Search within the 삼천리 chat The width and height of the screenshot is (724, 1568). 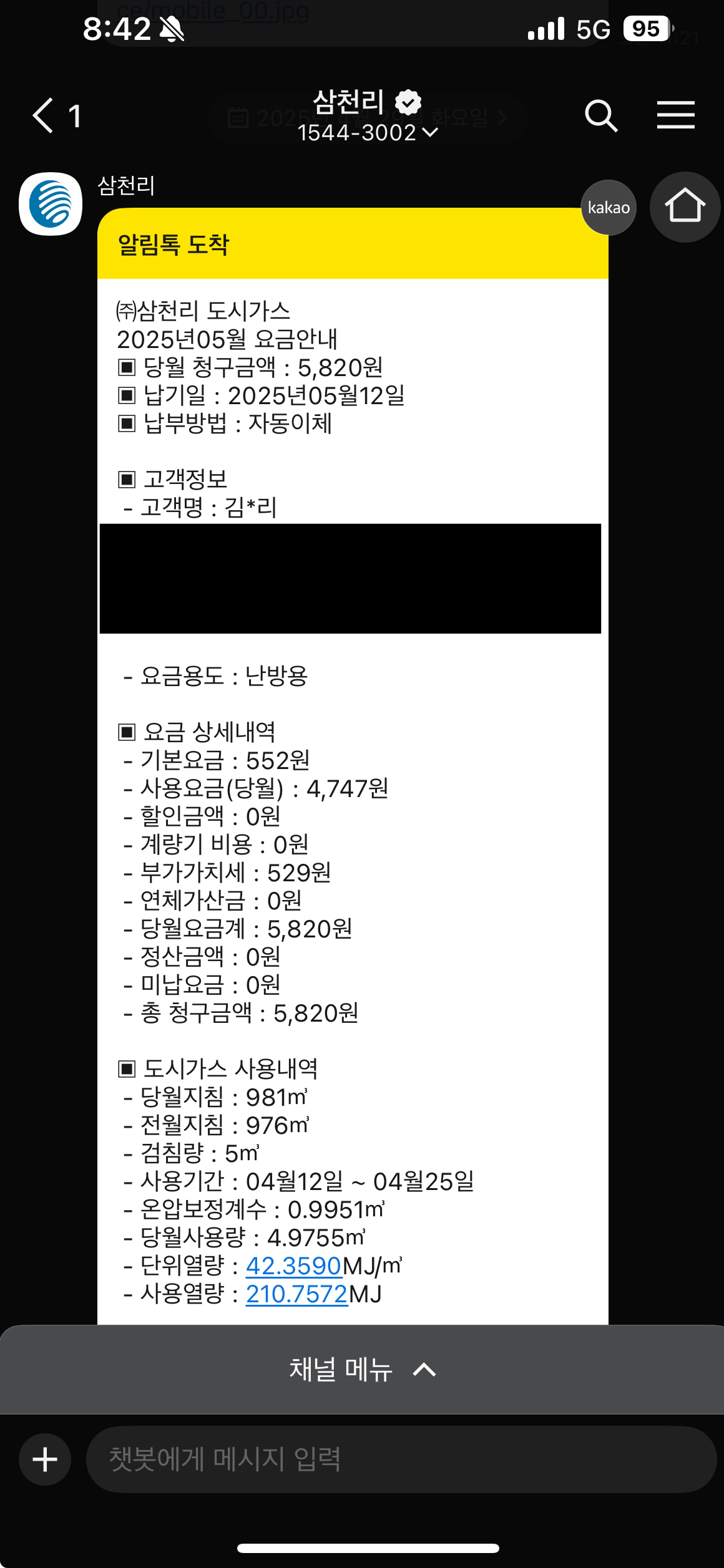600,115
